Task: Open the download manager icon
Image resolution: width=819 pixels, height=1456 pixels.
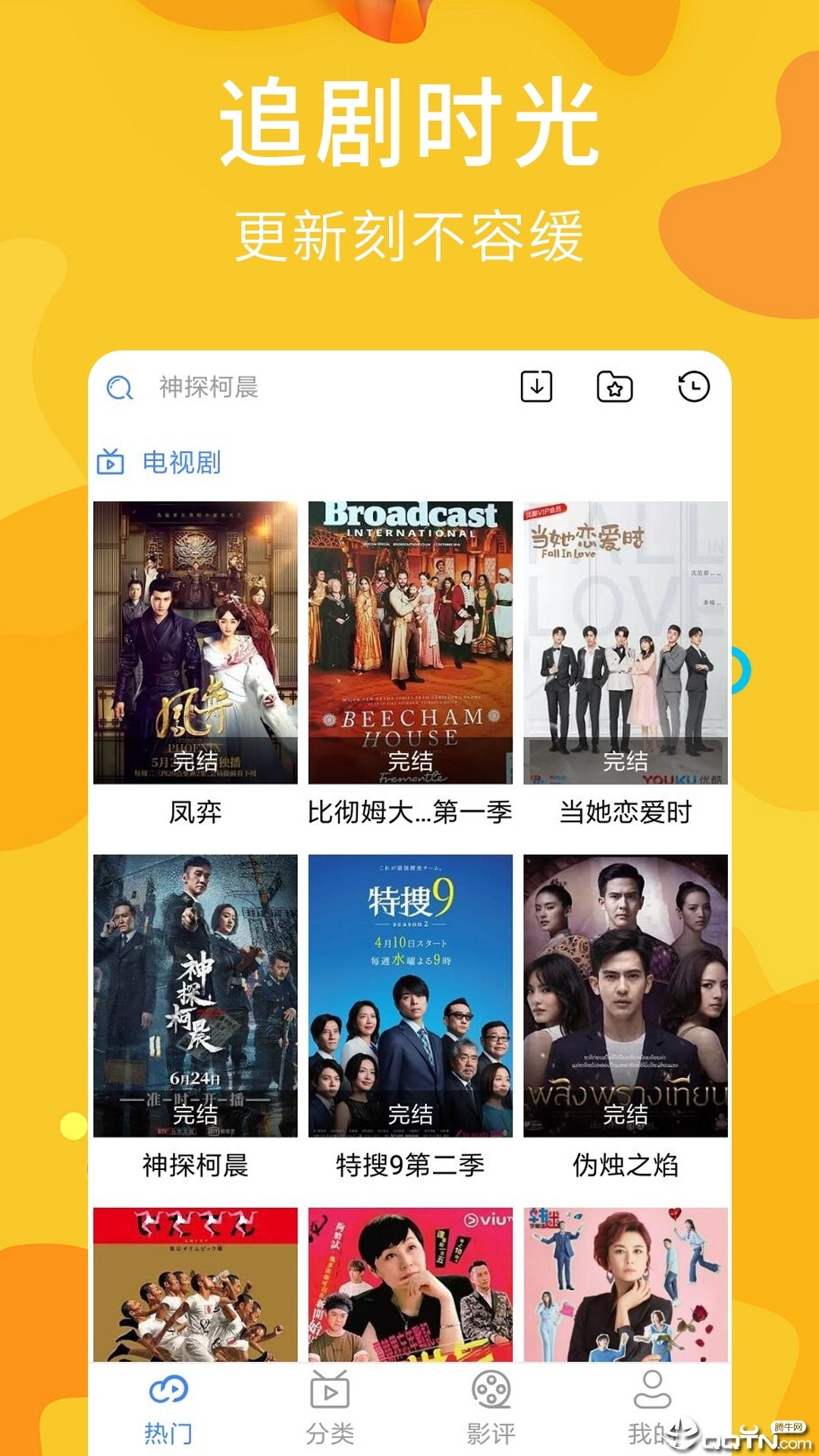Action: pos(538,387)
